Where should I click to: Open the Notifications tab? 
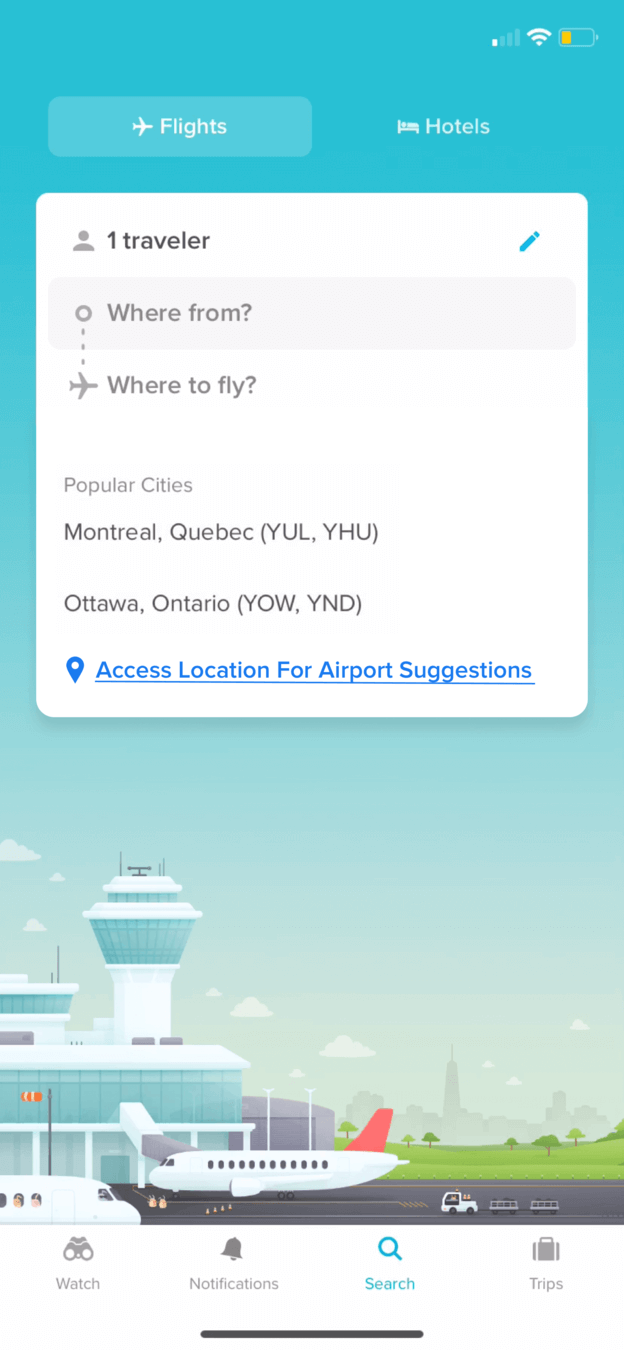(234, 1263)
